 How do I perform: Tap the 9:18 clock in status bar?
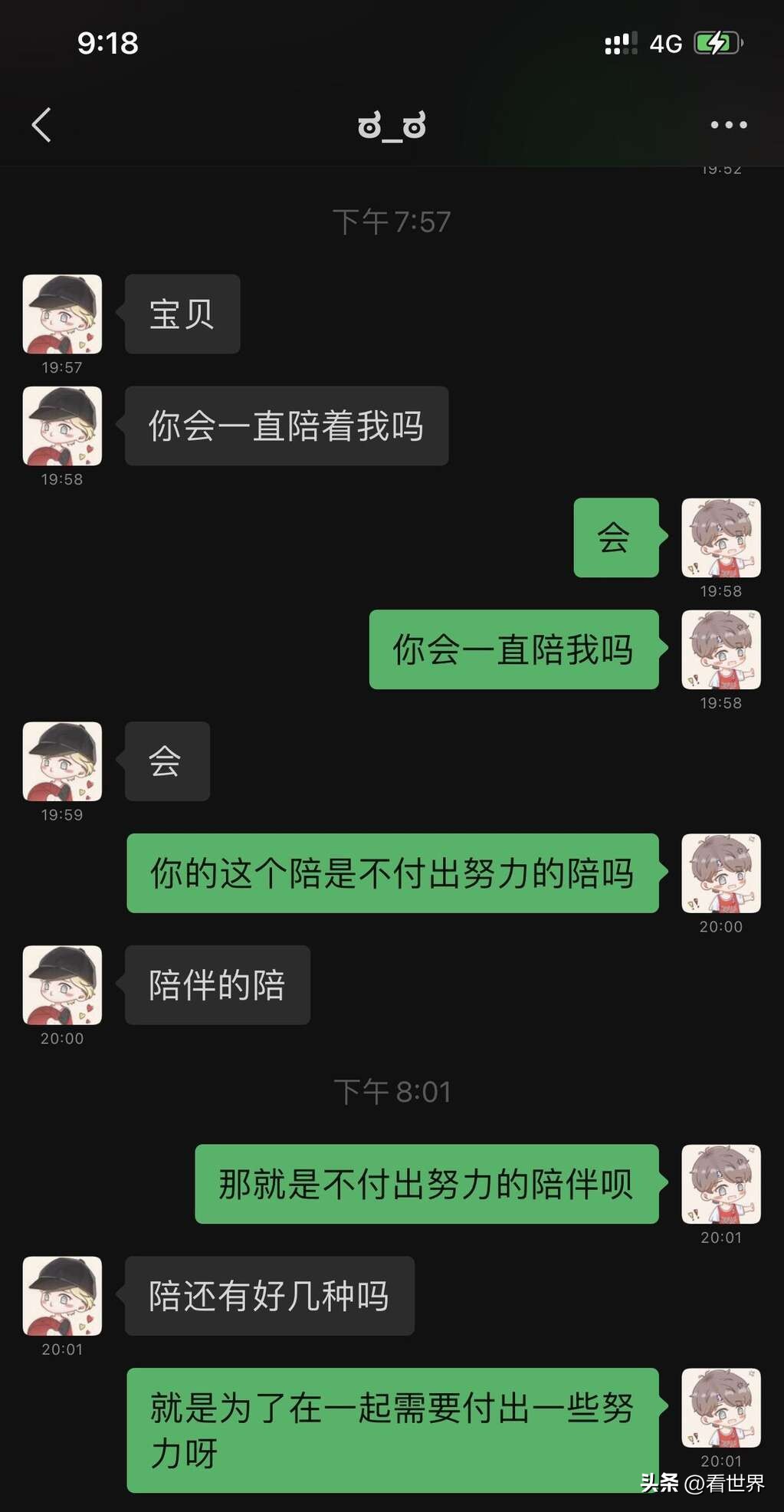tap(108, 44)
